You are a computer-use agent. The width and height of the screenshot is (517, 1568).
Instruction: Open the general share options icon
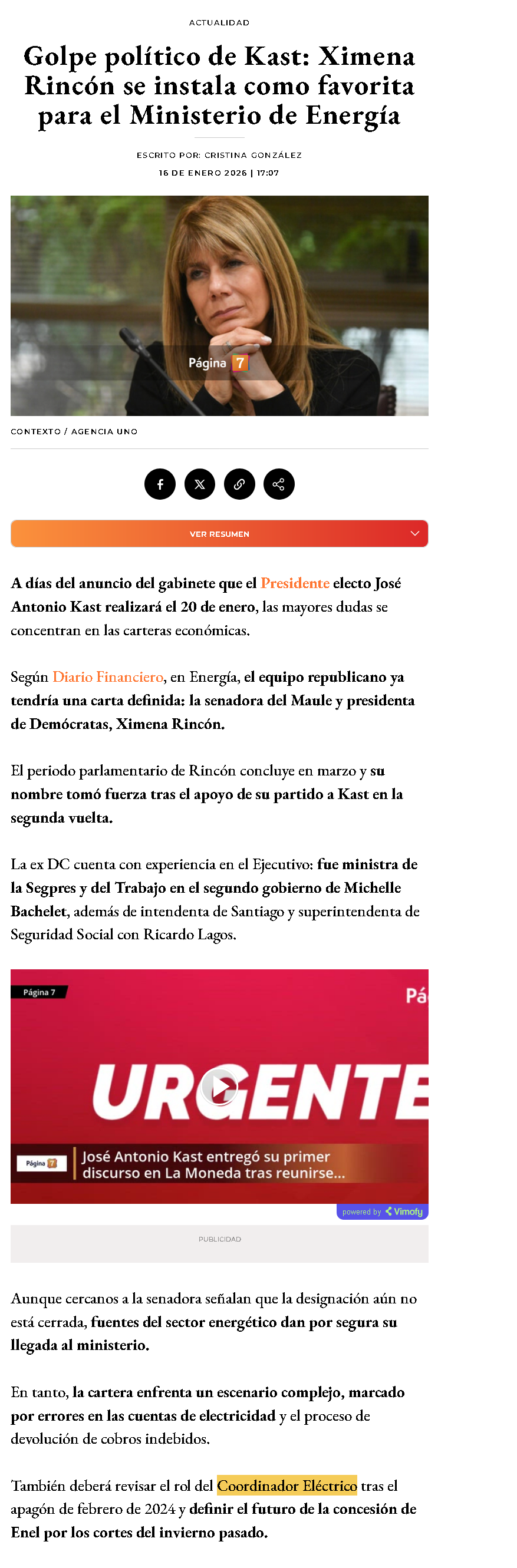coord(279,484)
